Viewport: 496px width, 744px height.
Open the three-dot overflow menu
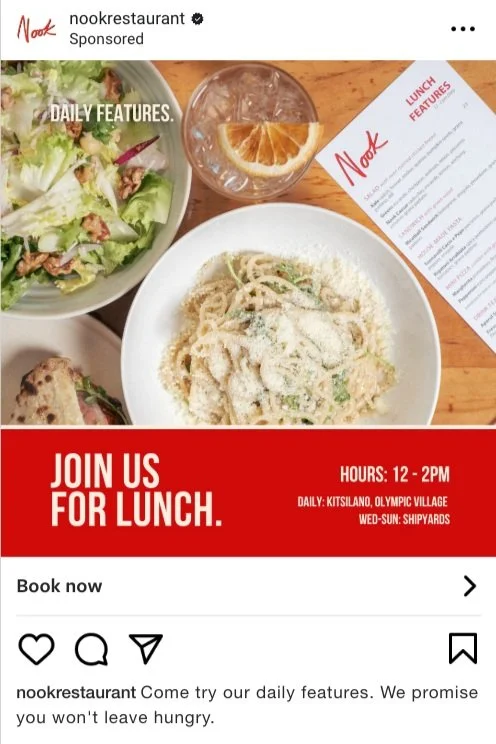tap(463, 29)
